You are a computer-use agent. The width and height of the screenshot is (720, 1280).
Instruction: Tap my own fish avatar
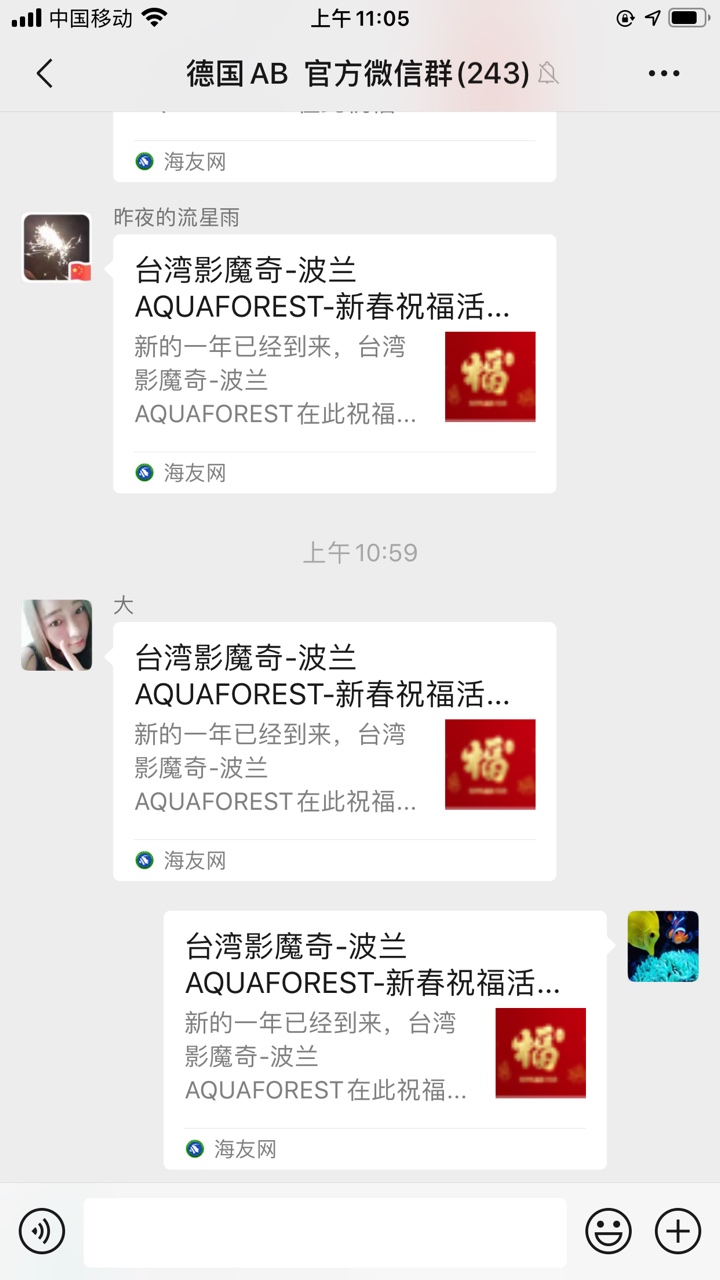662,946
